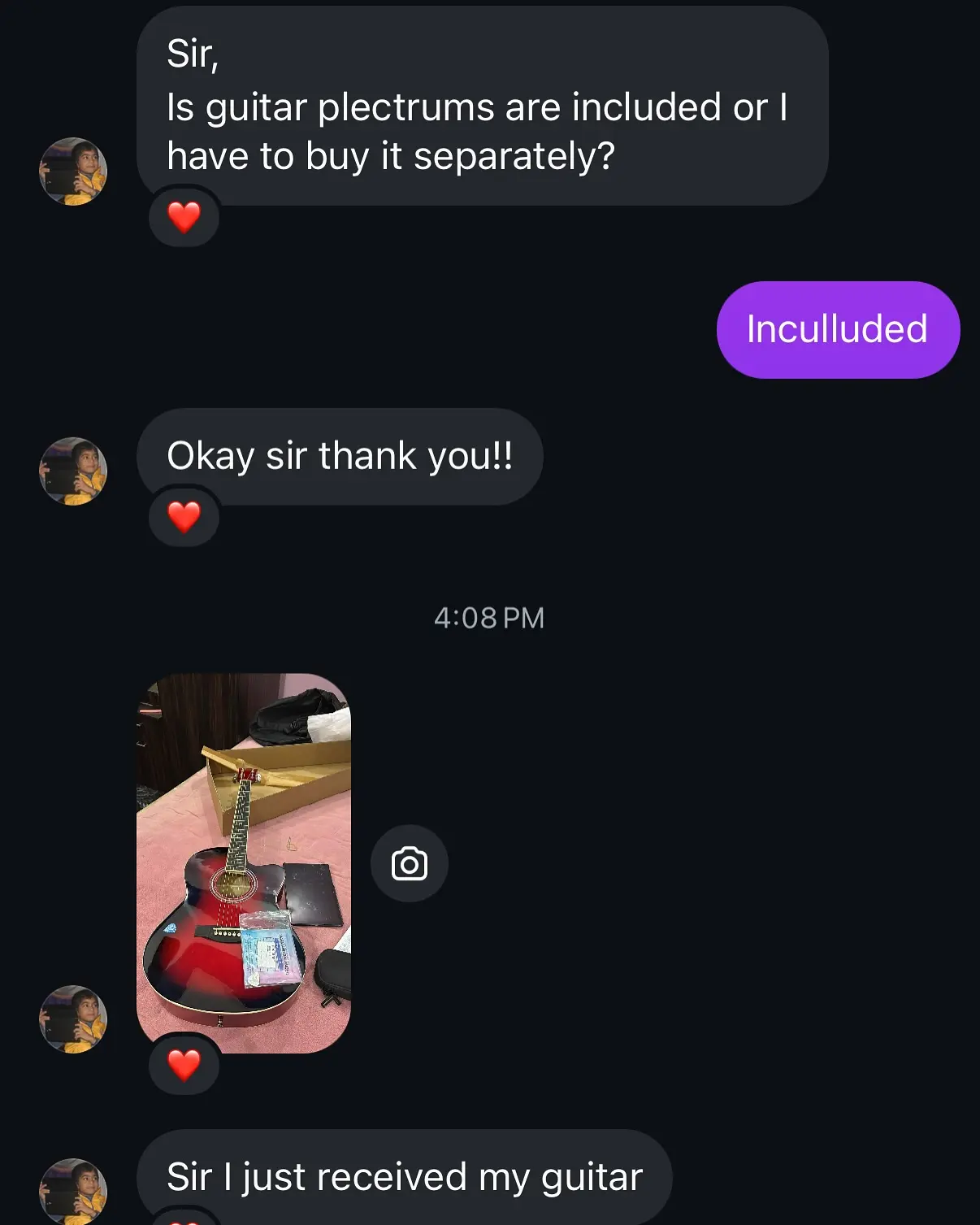
Task: Open sender's avatar beside 'Okay sir thank you!!'
Action: click(x=73, y=471)
